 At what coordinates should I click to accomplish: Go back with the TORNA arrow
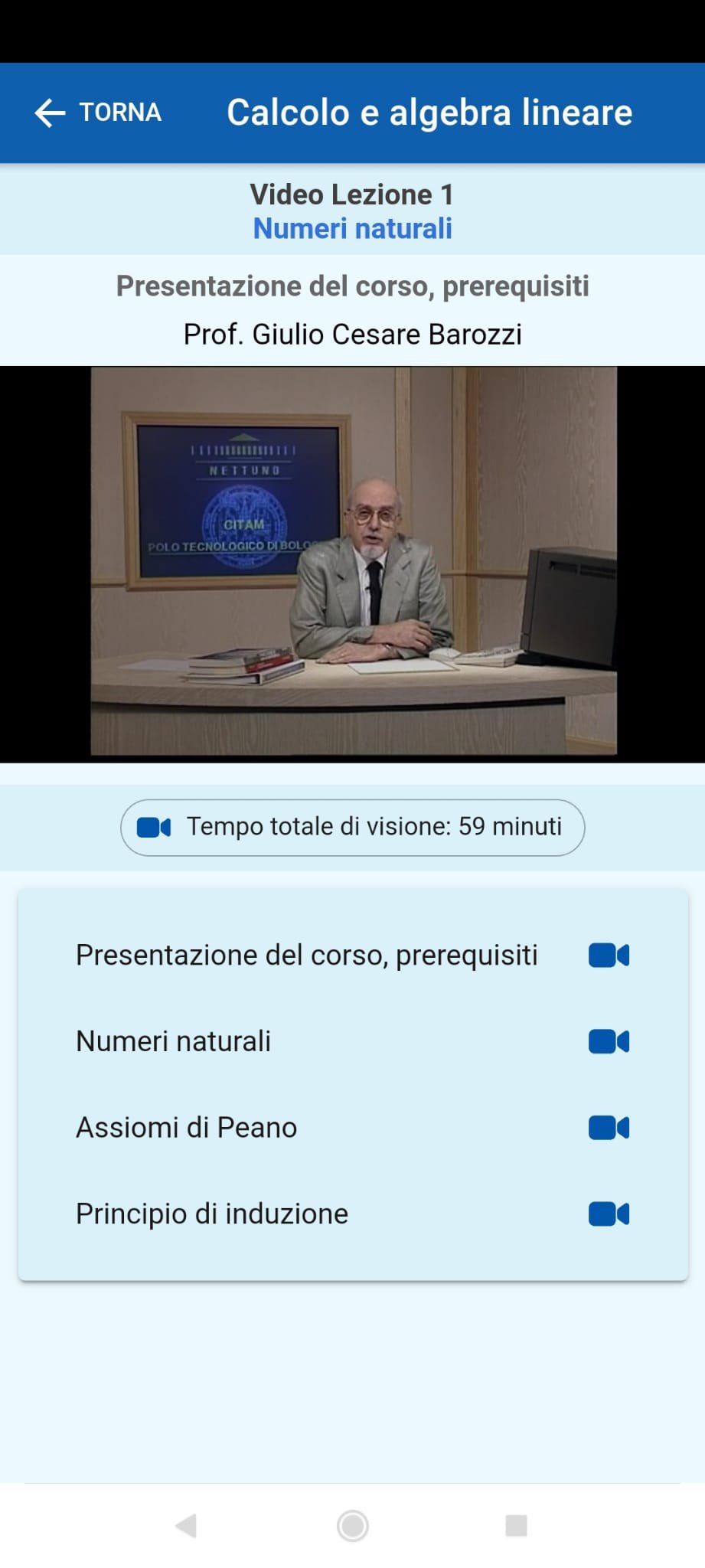[x=97, y=113]
